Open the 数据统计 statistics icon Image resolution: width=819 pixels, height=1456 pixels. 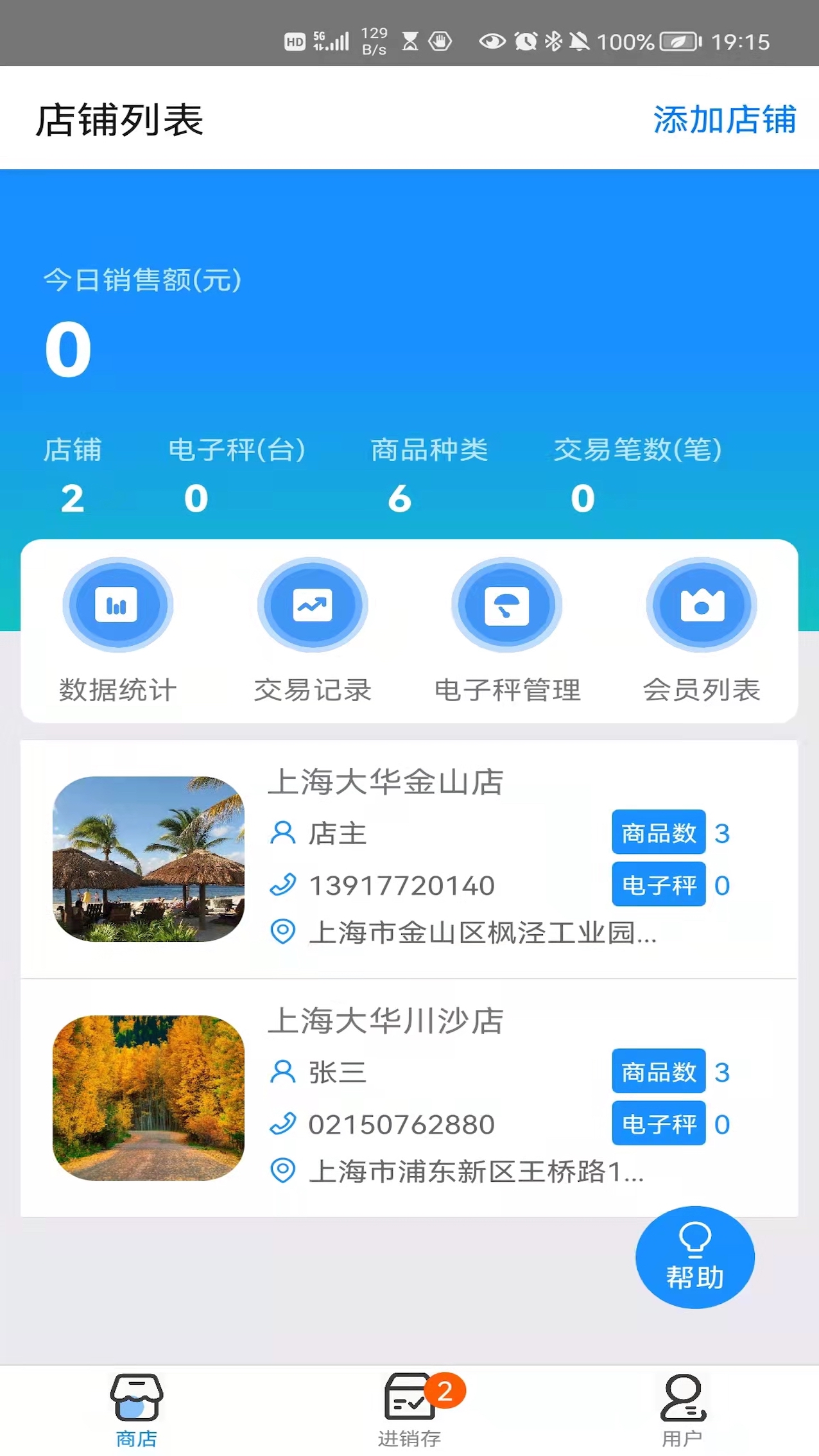coord(119,604)
